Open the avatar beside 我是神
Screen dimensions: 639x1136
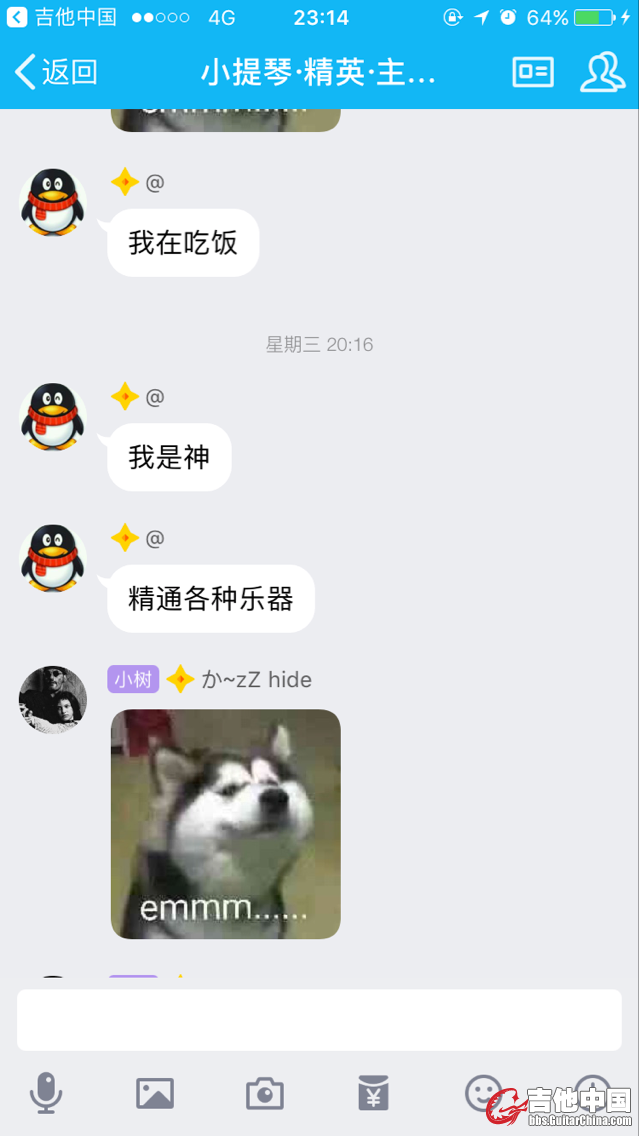point(53,416)
